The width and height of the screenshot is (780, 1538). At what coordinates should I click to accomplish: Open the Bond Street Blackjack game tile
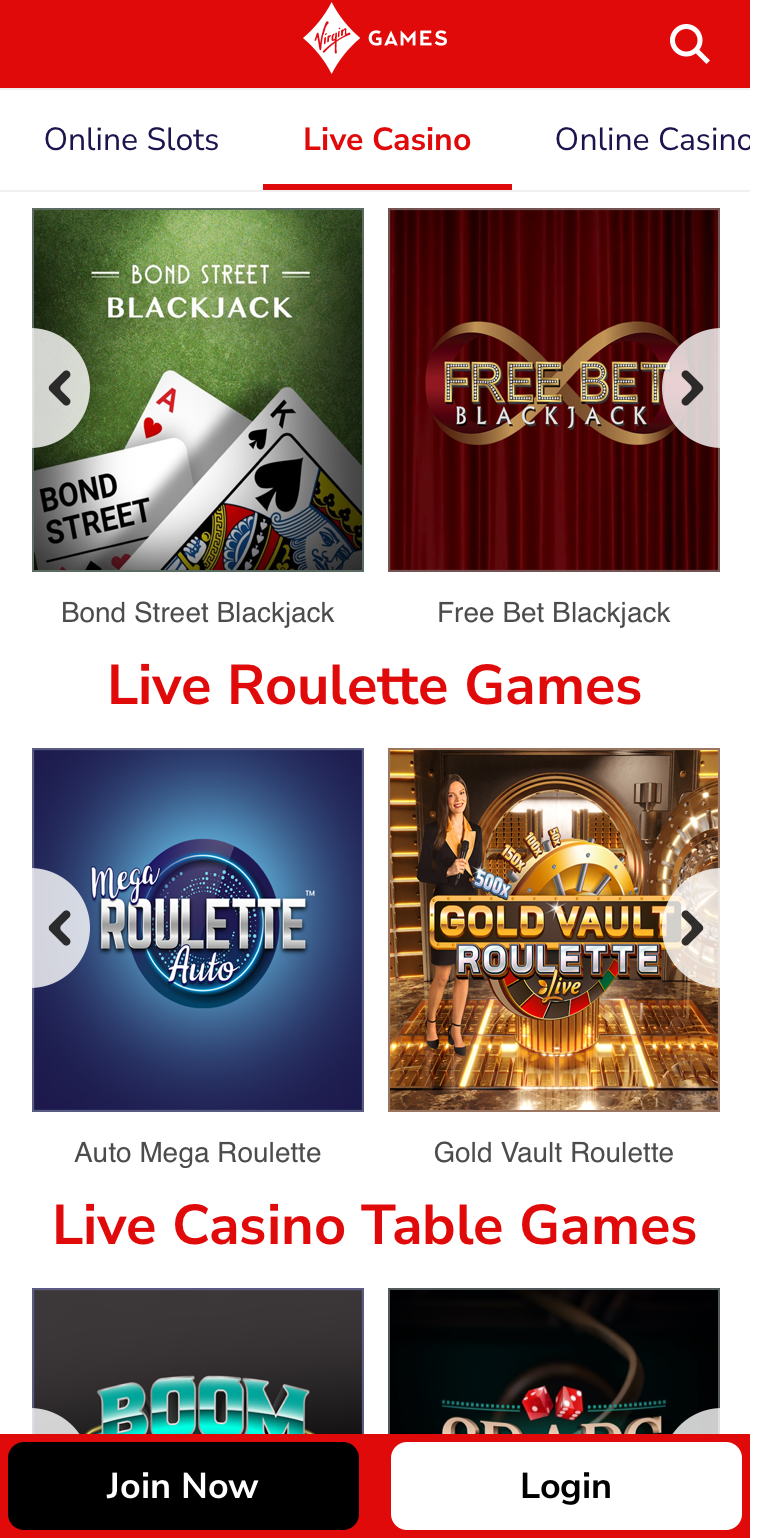pos(198,390)
